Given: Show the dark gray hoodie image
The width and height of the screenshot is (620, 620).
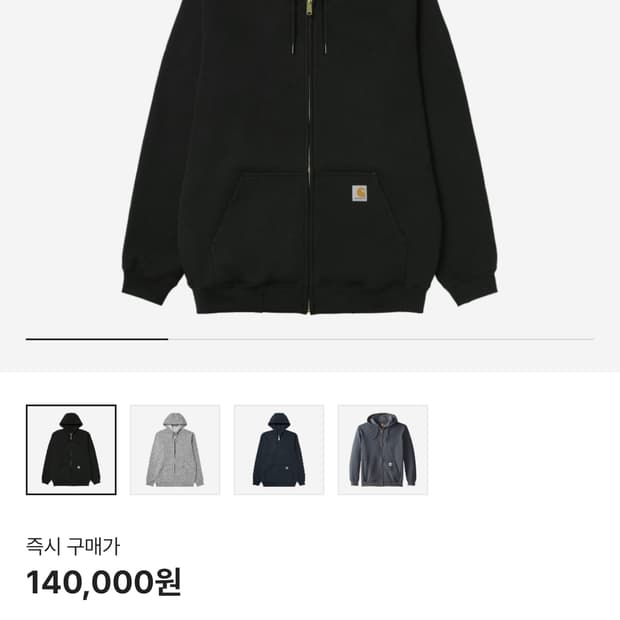Looking at the screenshot, I should 383,450.
